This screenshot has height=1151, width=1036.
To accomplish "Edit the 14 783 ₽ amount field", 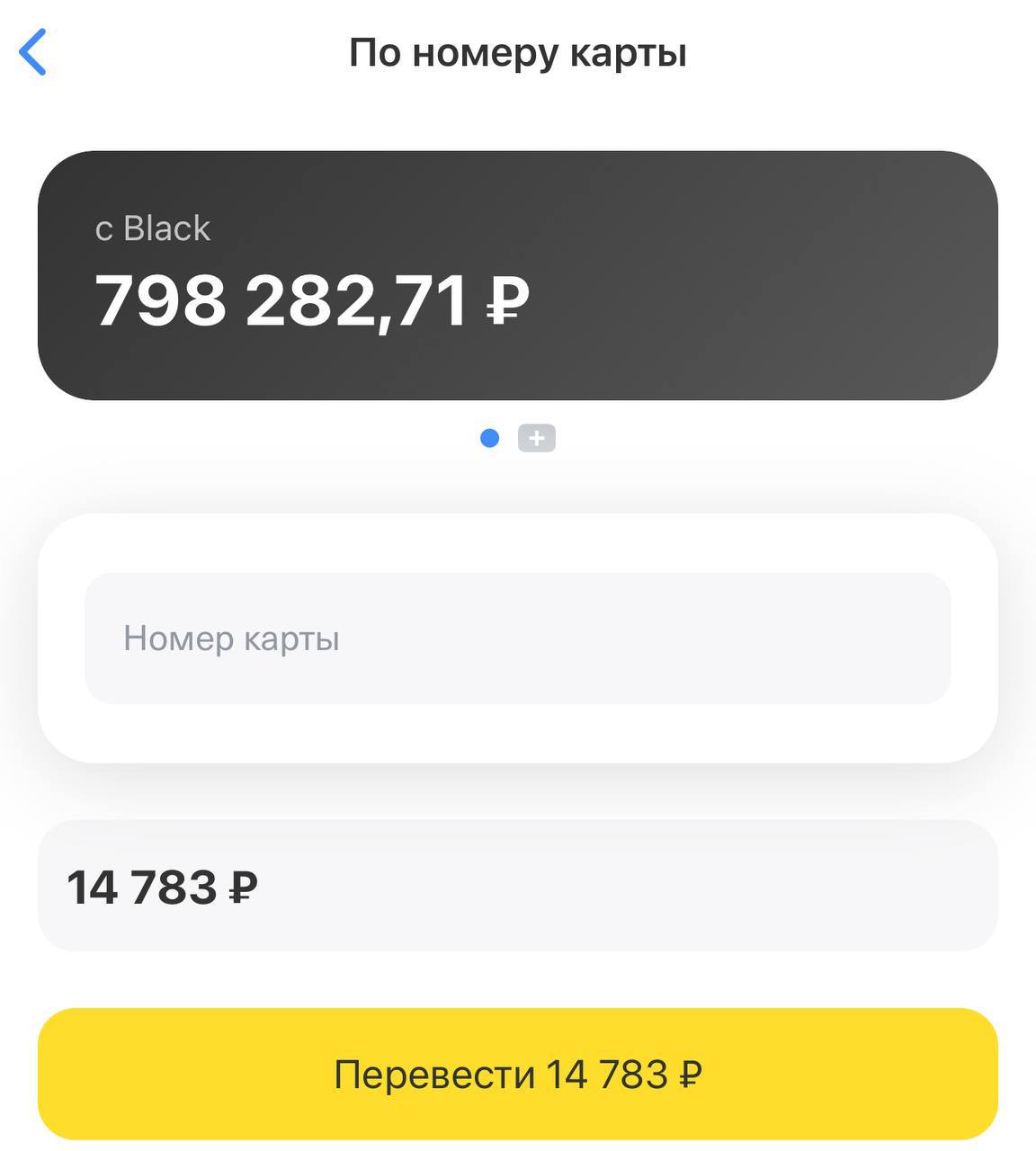I will 517,886.
